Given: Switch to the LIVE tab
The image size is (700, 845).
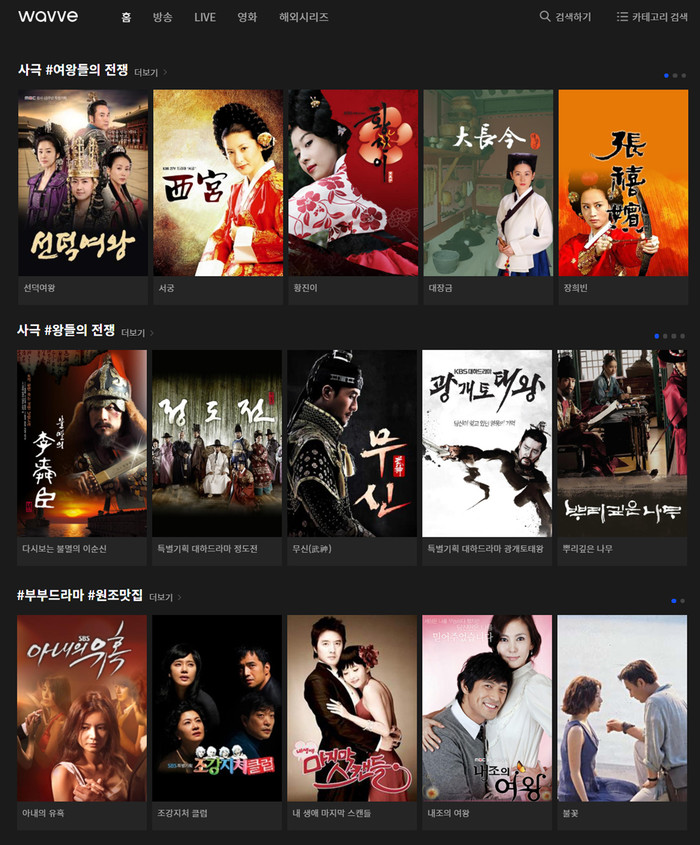Looking at the screenshot, I should 205,17.
